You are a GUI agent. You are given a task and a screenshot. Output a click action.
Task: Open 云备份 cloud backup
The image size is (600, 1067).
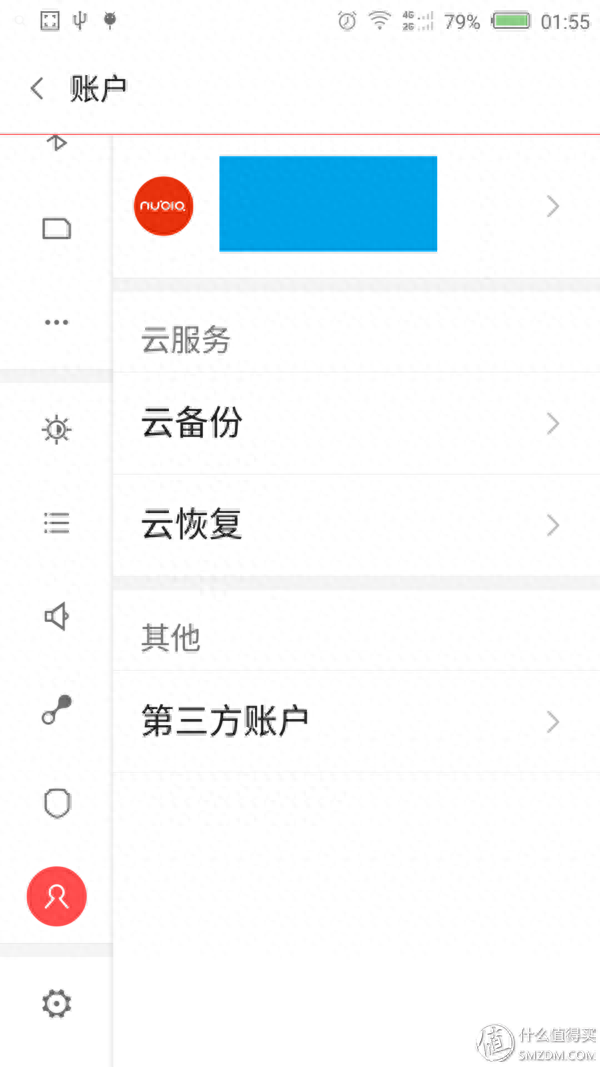coord(355,424)
